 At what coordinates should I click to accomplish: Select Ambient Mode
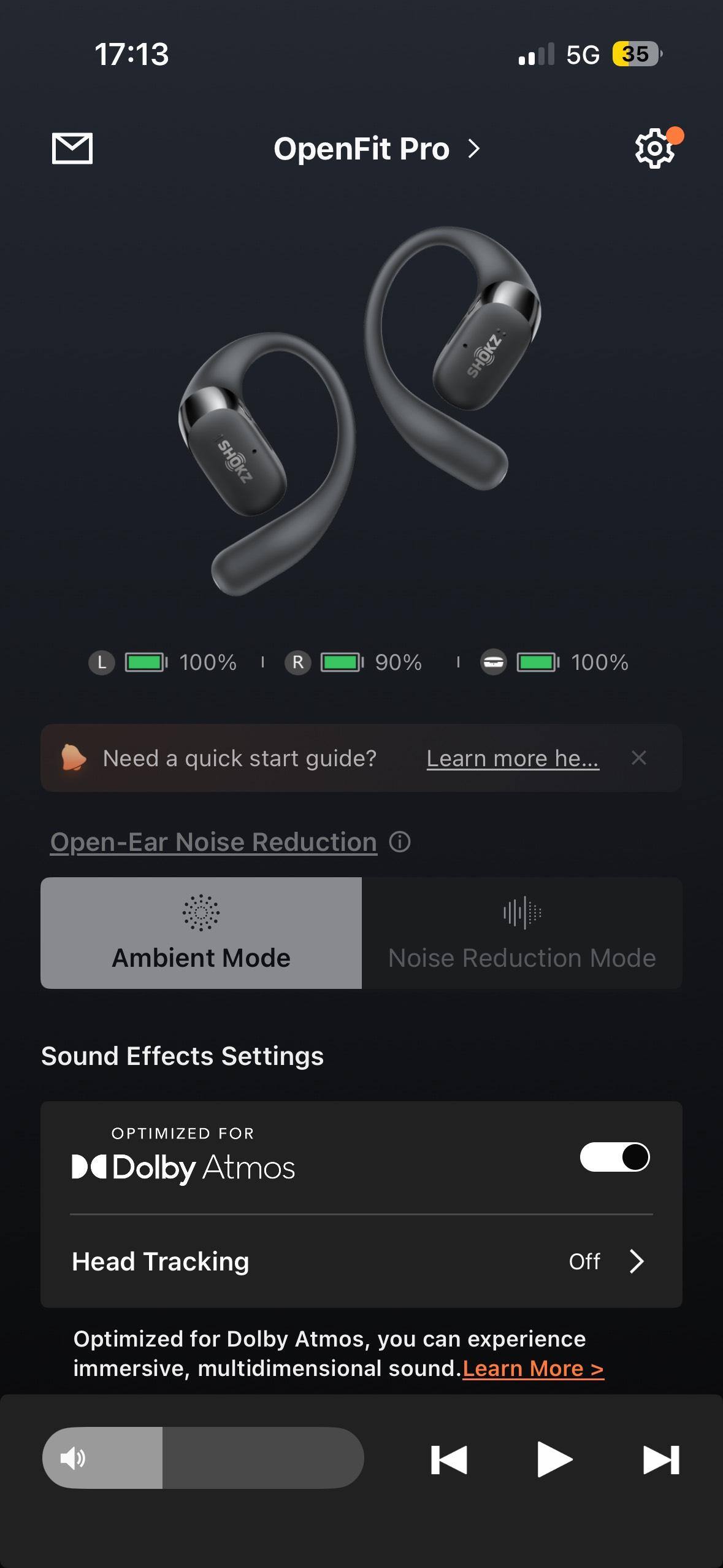click(201, 933)
